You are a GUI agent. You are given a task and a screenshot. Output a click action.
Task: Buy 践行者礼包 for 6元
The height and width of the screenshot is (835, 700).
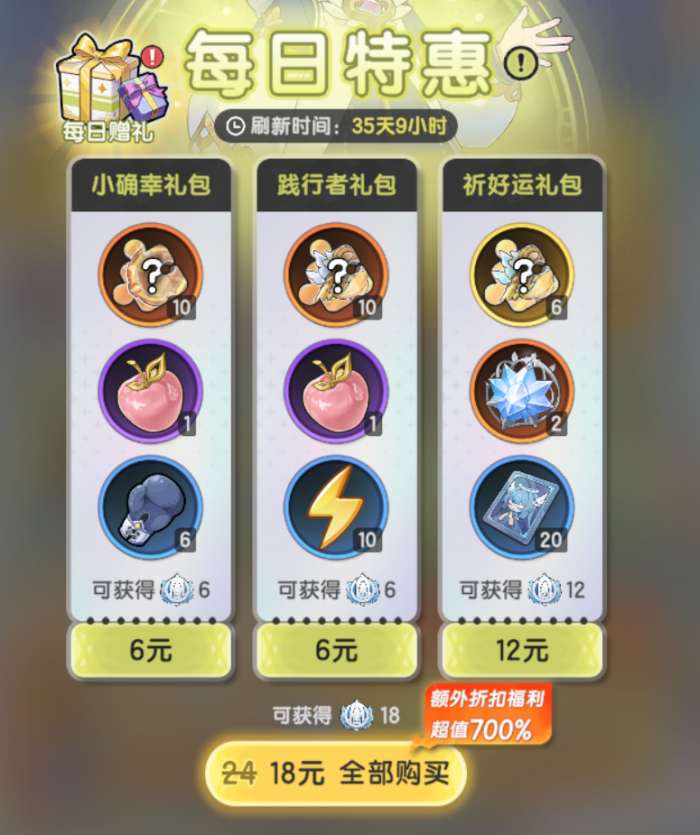coord(336,650)
